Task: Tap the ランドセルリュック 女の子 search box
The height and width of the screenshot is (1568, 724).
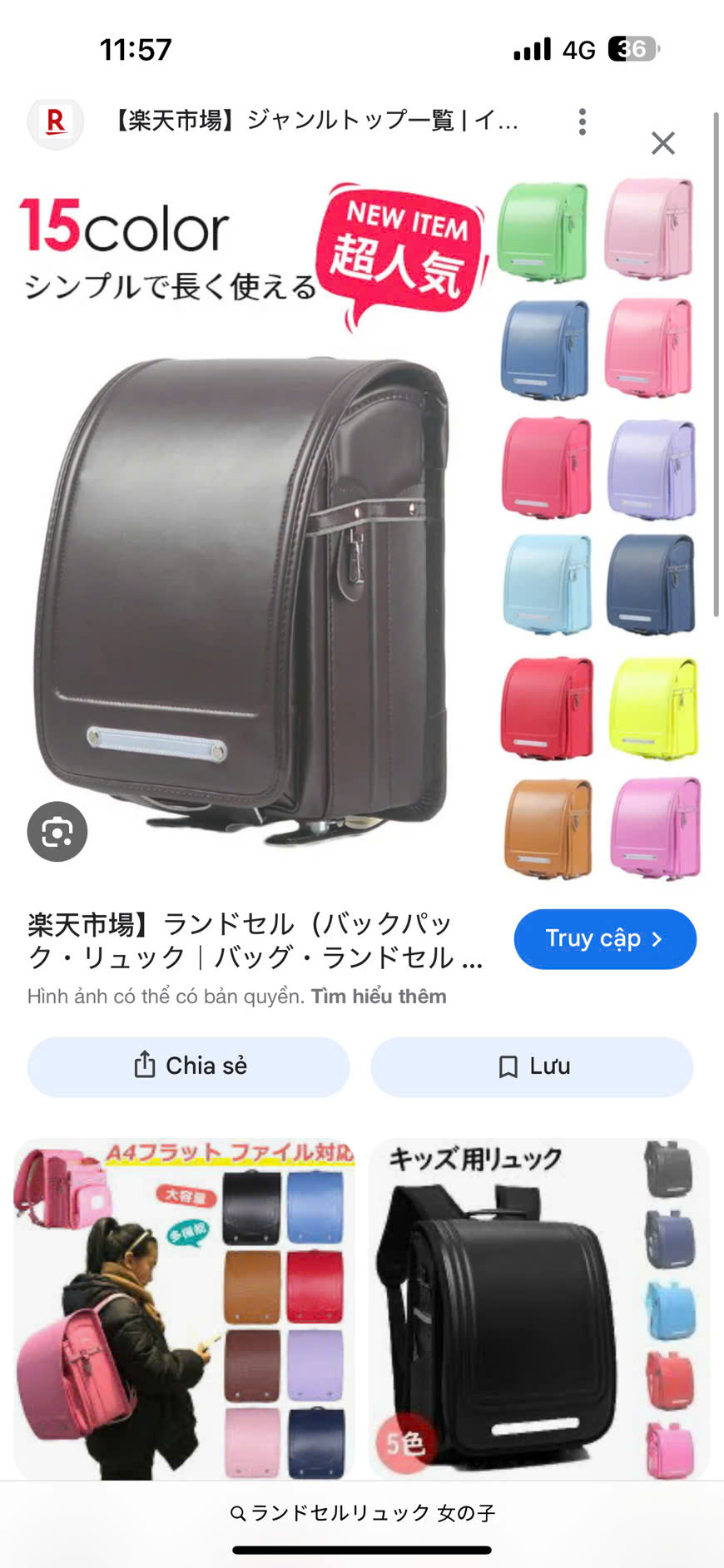Action: click(362, 1512)
